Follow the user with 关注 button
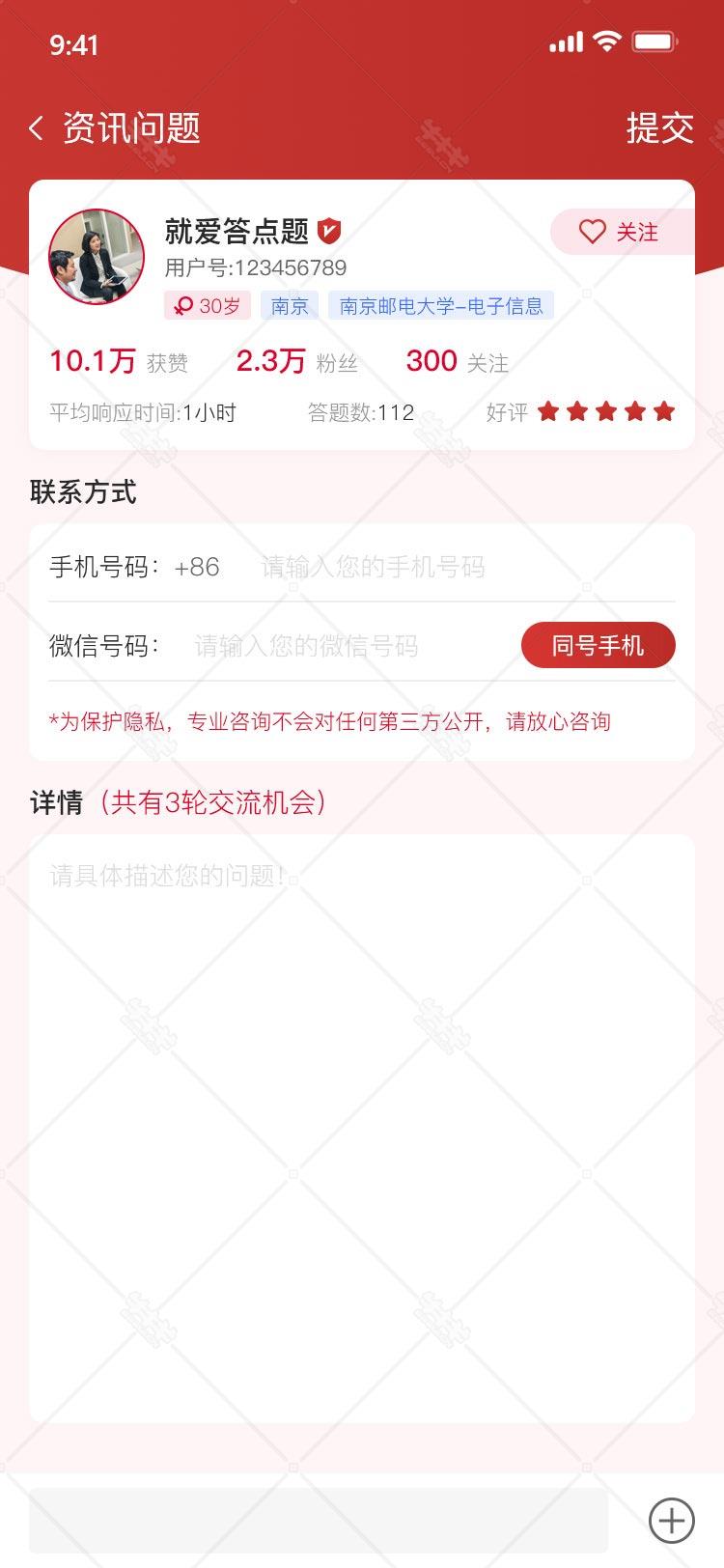The image size is (724, 1568). tap(622, 232)
